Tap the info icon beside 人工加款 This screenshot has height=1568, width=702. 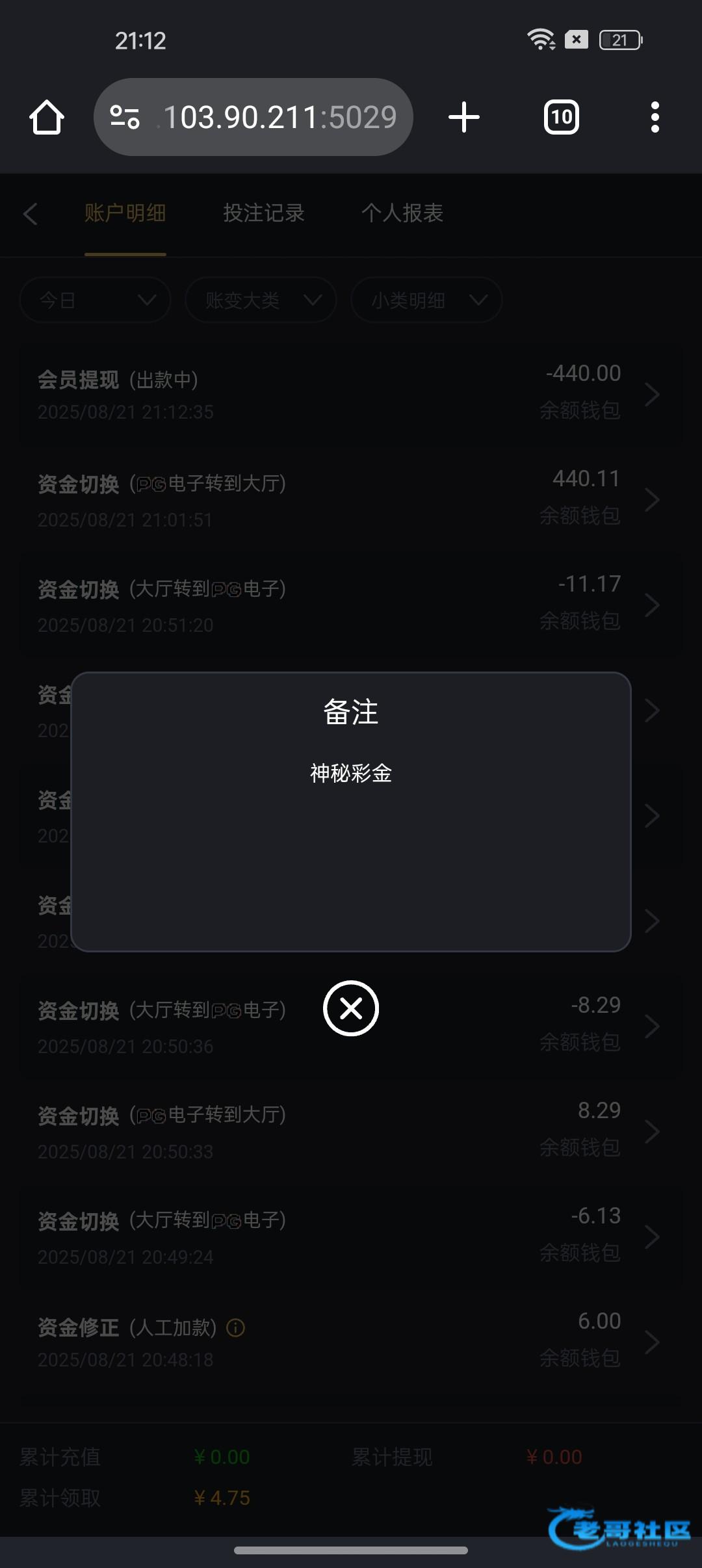coord(235,1327)
